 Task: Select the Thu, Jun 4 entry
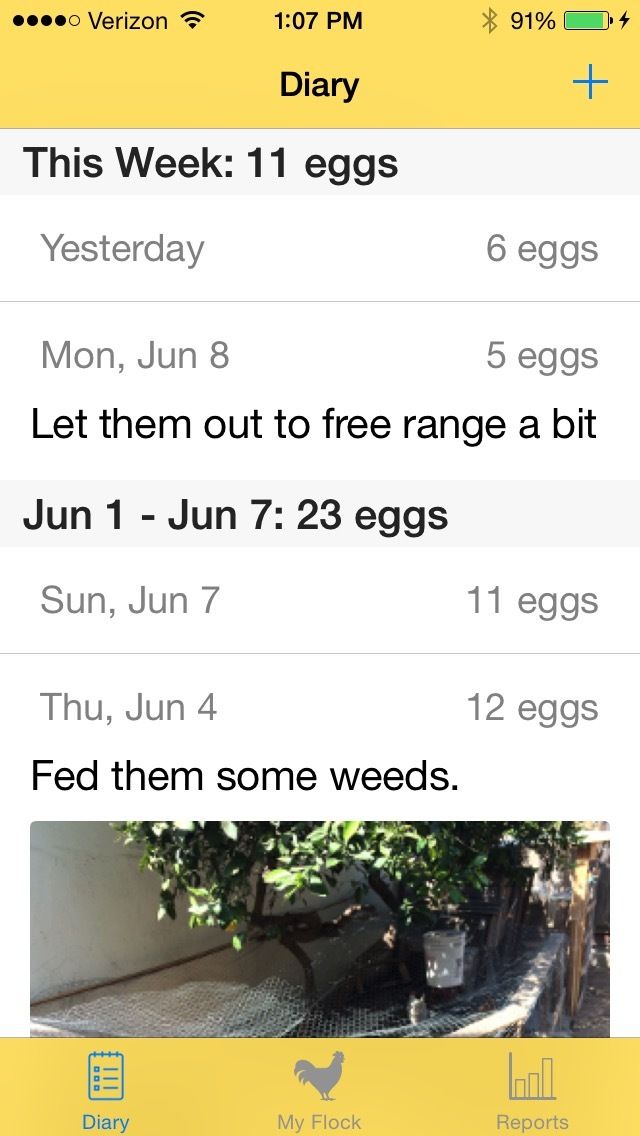point(320,740)
